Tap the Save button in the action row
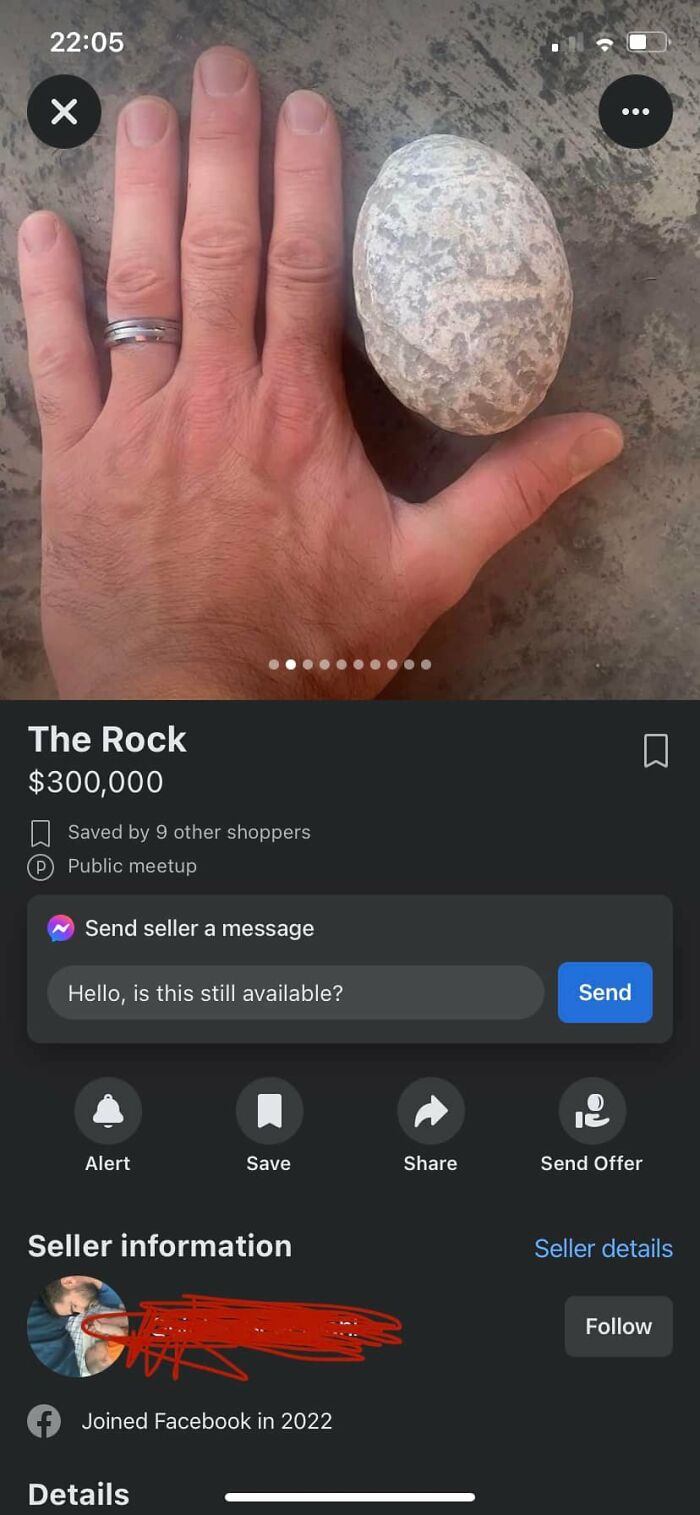 click(269, 1111)
